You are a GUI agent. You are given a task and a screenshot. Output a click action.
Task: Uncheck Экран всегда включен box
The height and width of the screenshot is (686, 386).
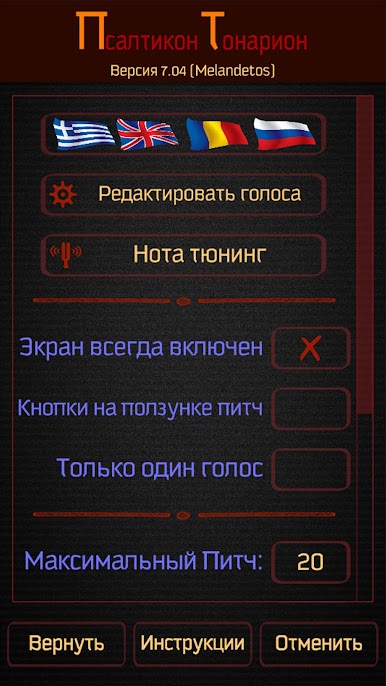point(311,349)
